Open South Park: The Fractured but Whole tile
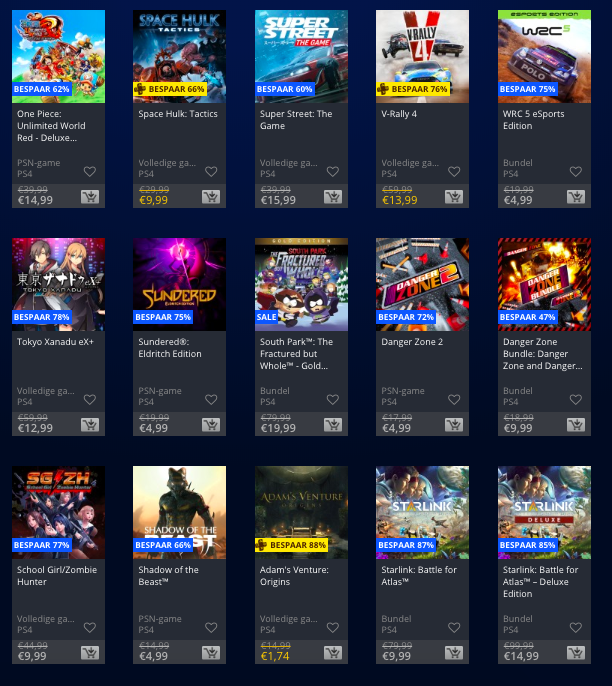This screenshot has width=612, height=686. pos(301,283)
